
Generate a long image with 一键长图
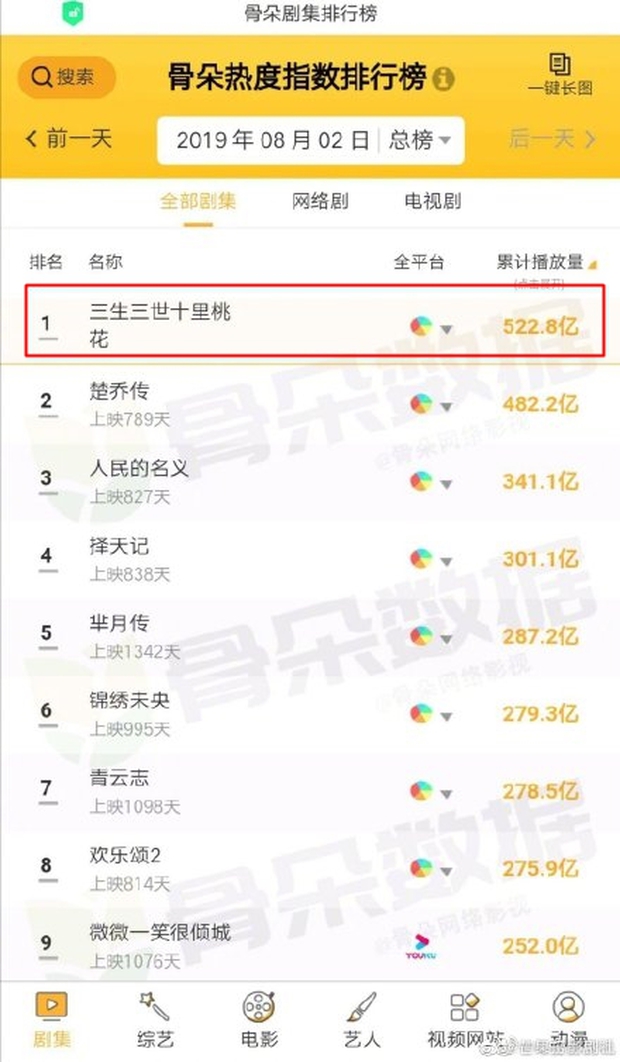563,75
